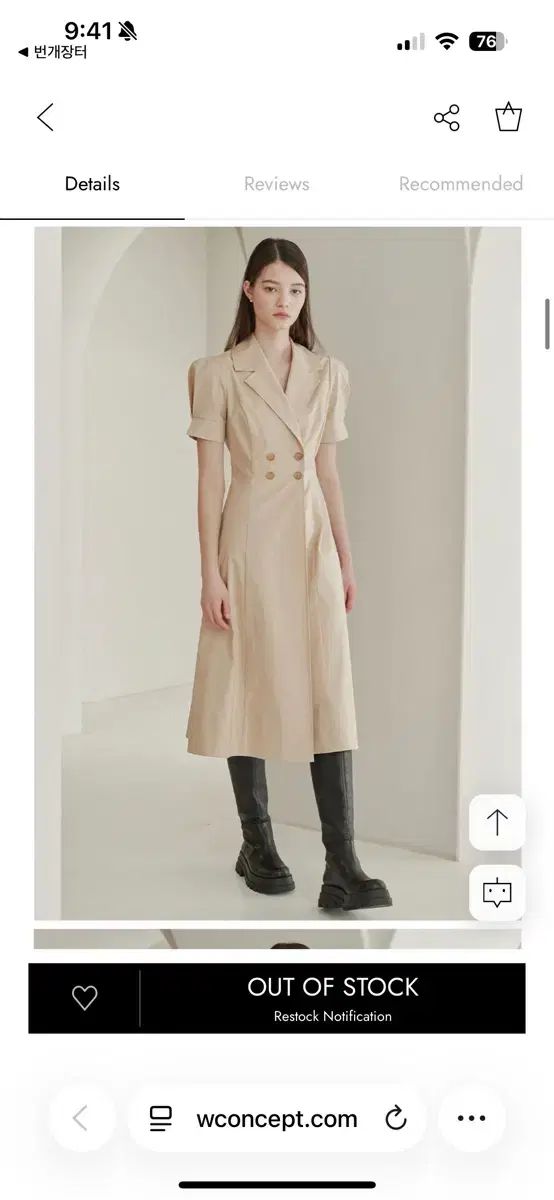
Task: Open the reader/page options icon in address bar
Action: (160, 1118)
